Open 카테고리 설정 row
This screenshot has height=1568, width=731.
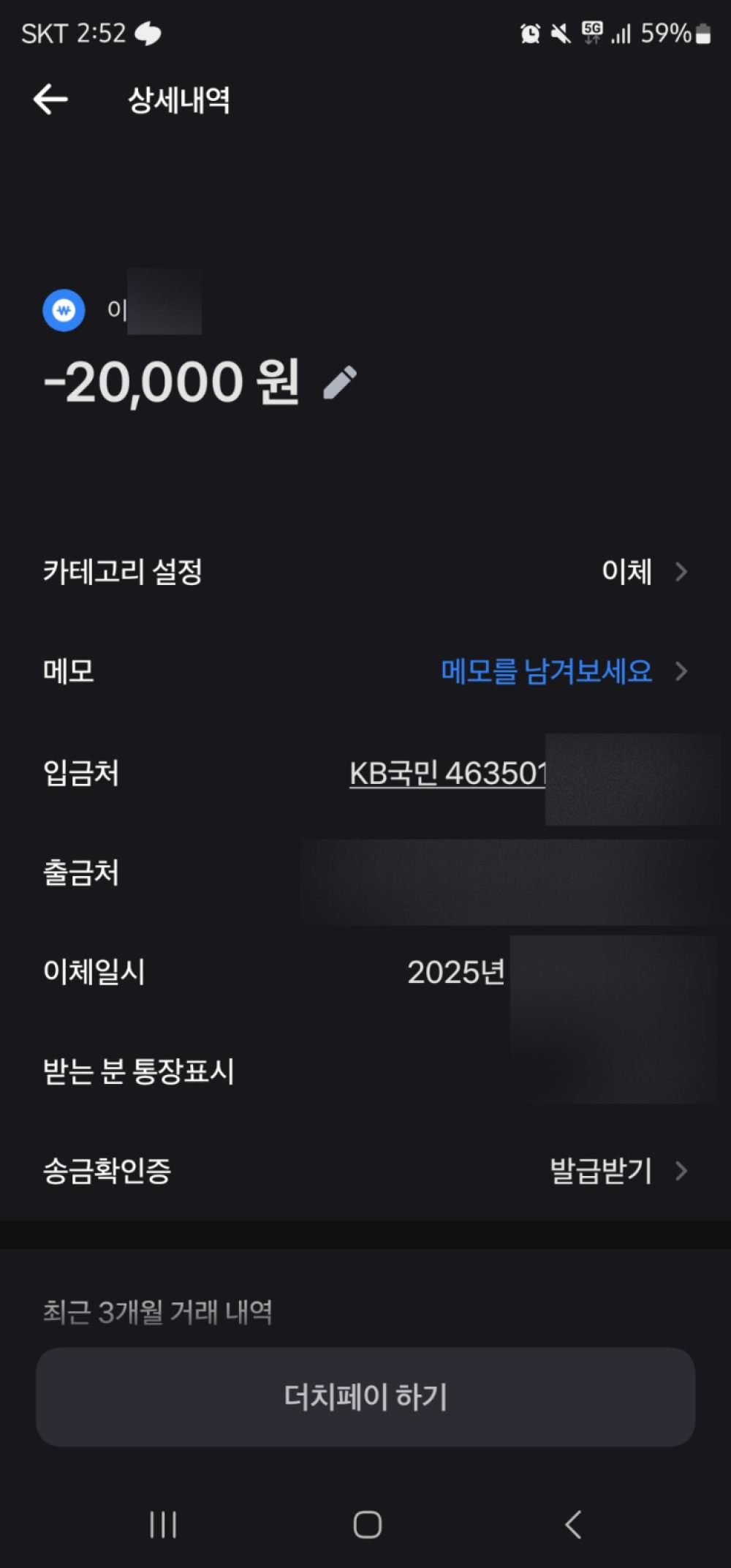click(365, 571)
